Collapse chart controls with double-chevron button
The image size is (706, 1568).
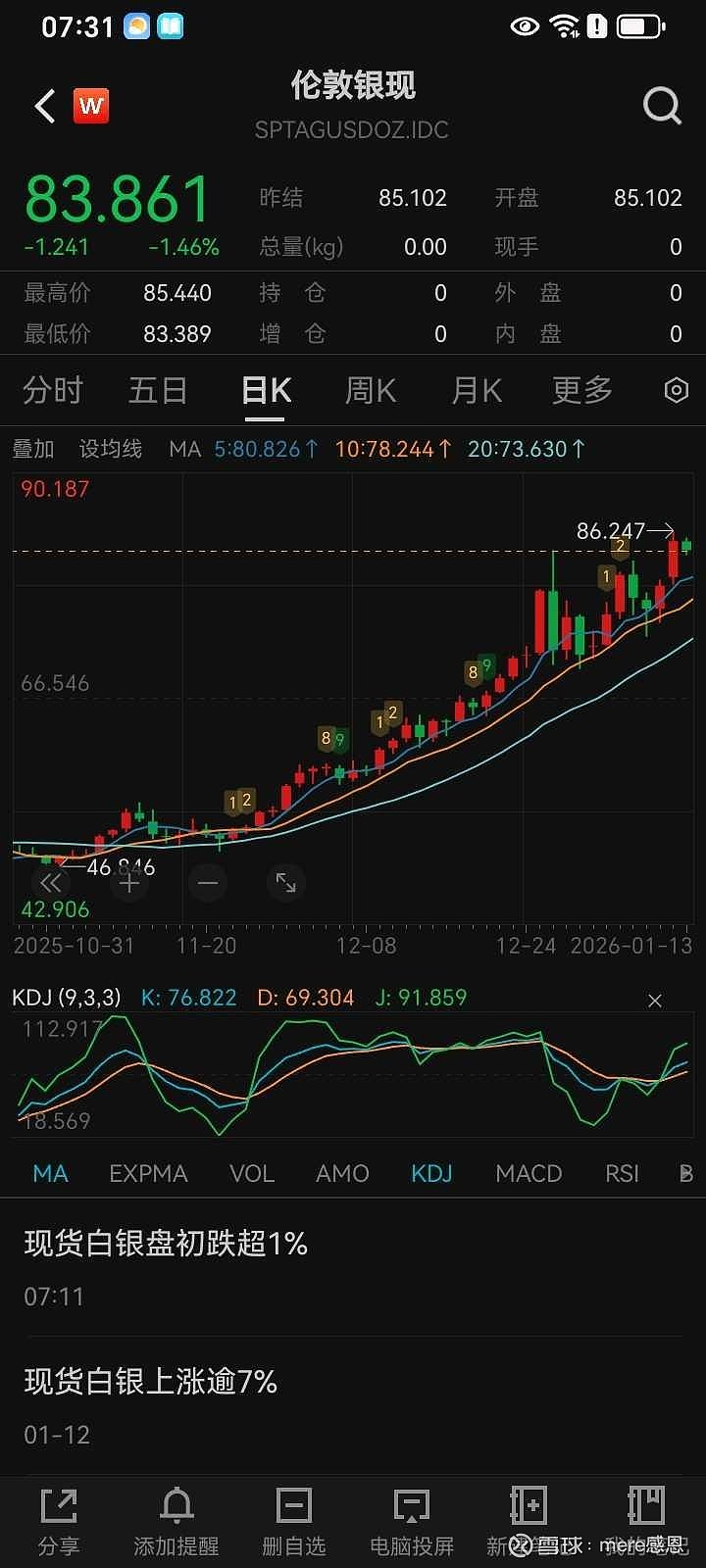pos(50,882)
